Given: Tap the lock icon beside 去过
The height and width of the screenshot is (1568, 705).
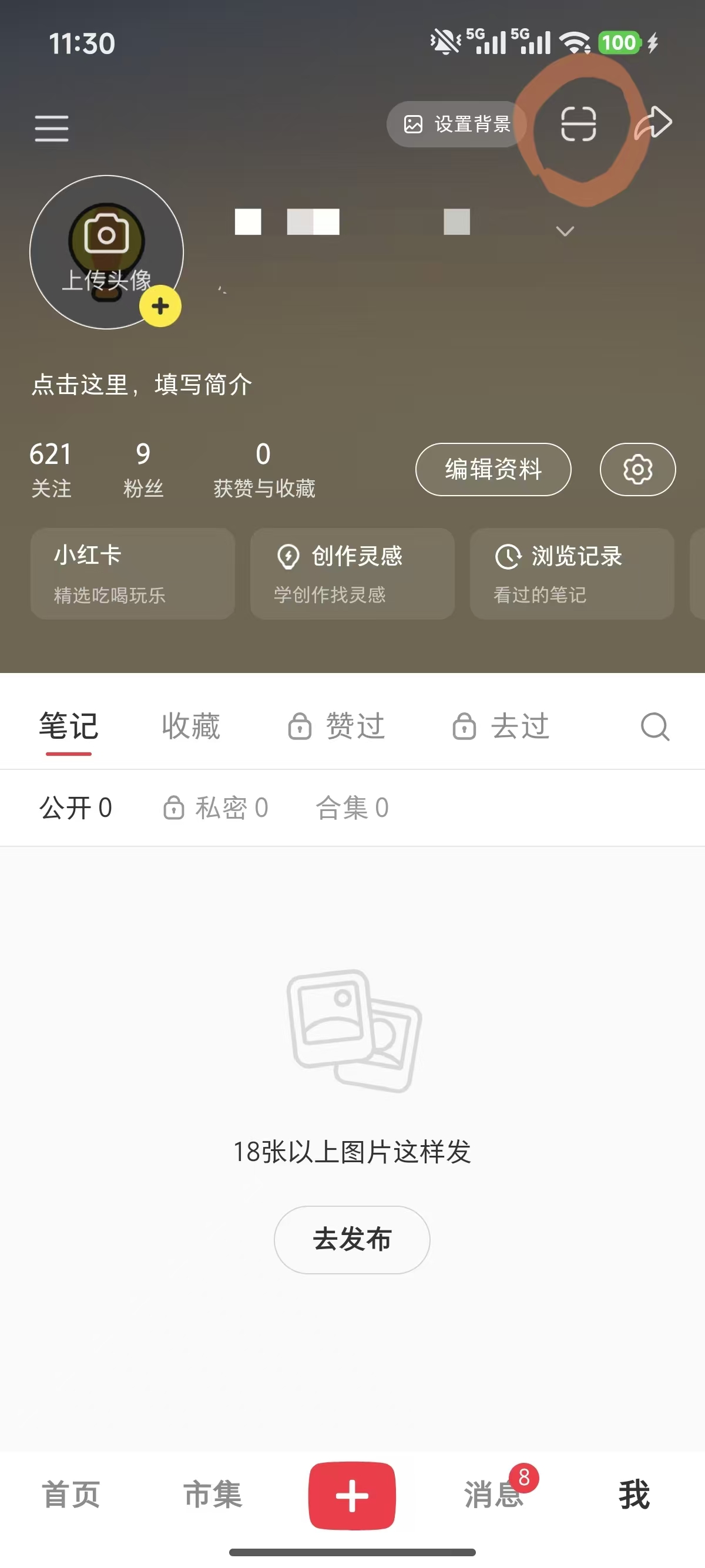Looking at the screenshot, I should 465,726.
